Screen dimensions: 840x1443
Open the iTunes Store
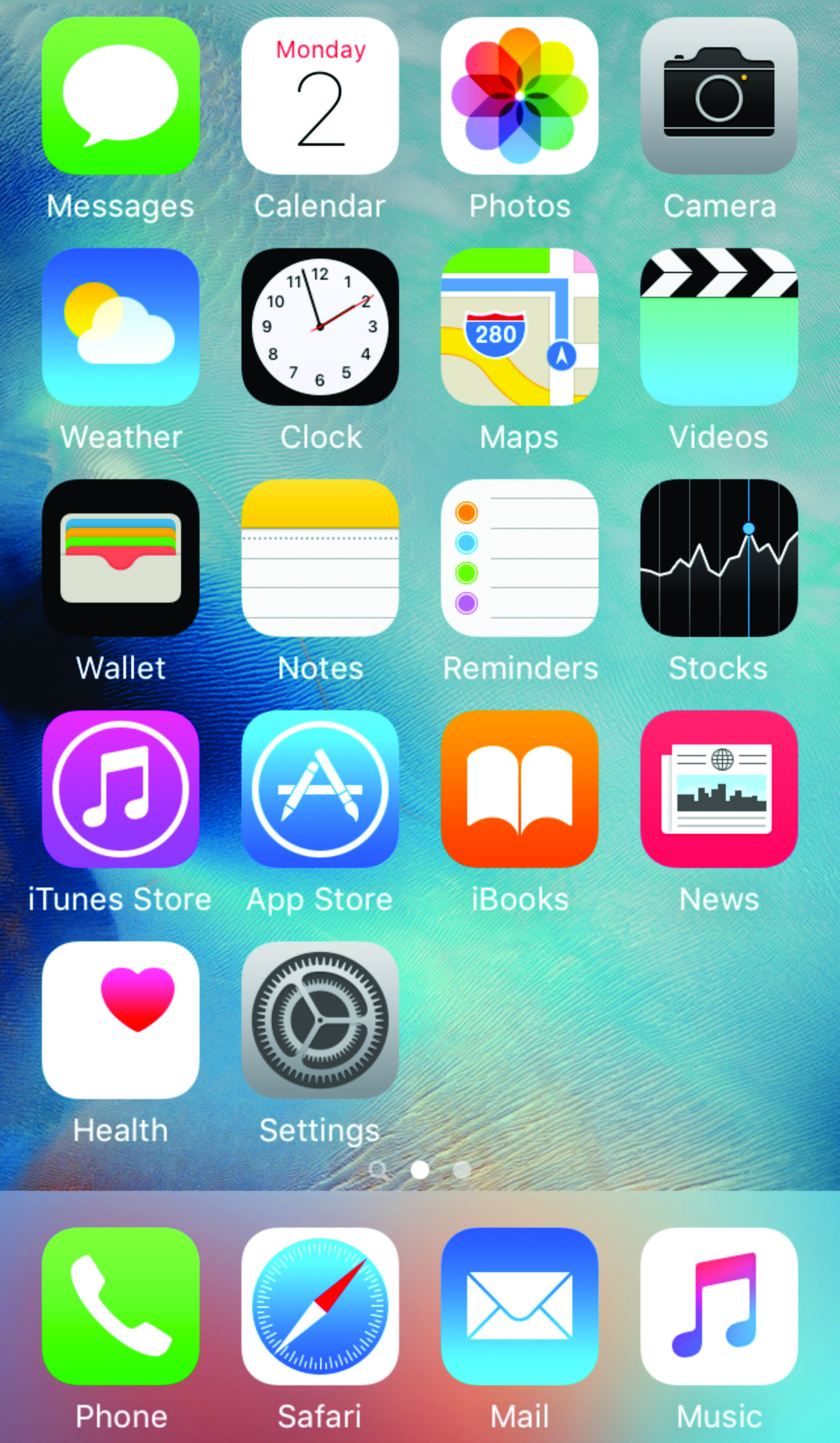121,789
